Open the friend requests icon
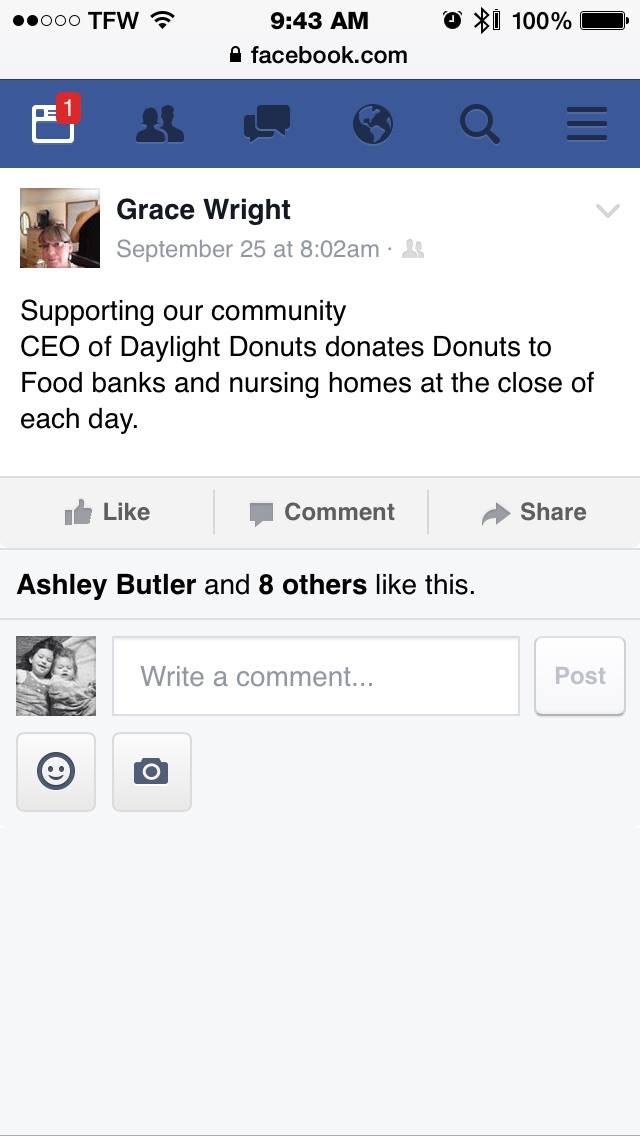Image resolution: width=640 pixels, height=1136 pixels. click(x=159, y=125)
